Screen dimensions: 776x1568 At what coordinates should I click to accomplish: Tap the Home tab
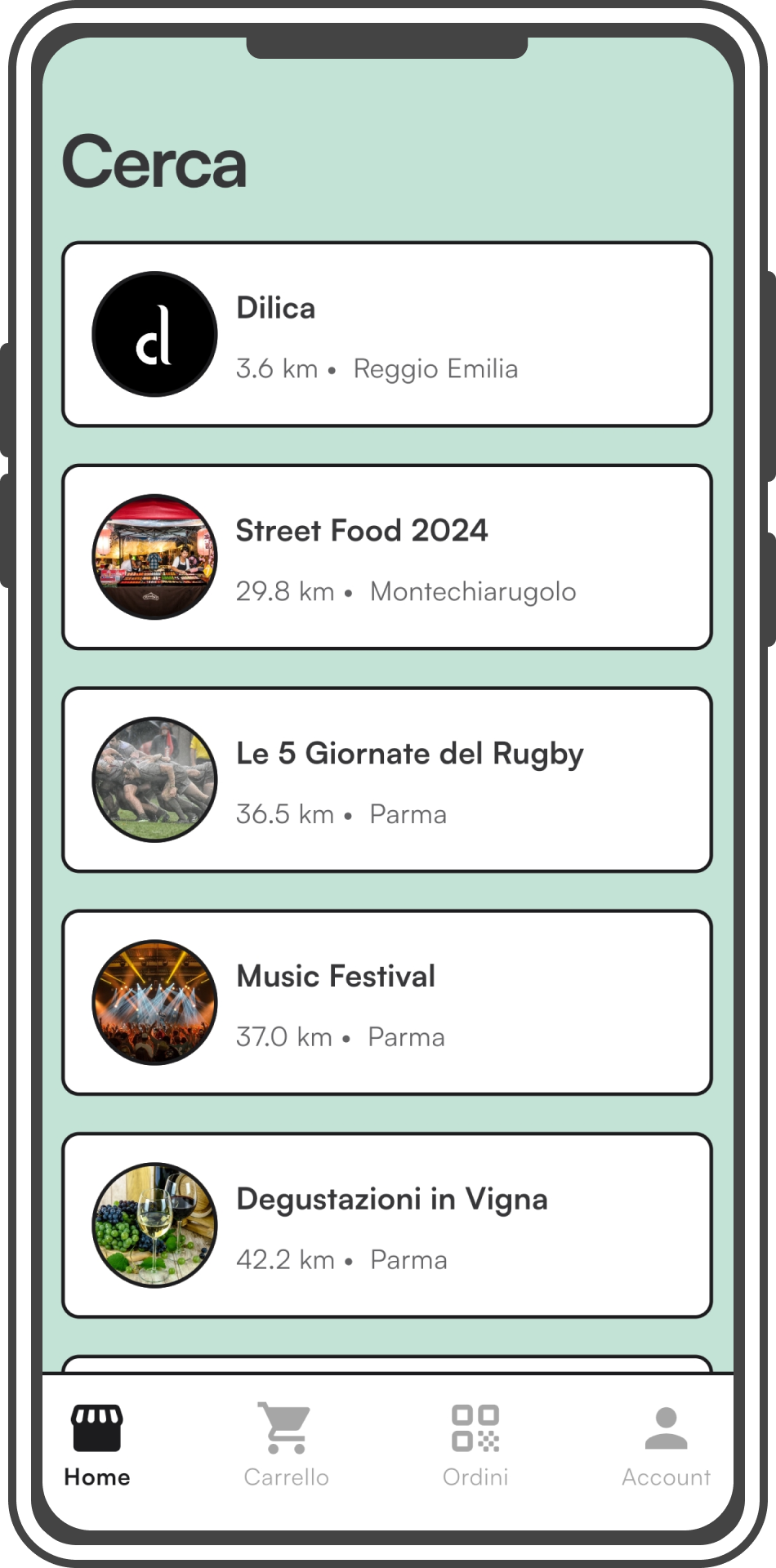point(97,1444)
